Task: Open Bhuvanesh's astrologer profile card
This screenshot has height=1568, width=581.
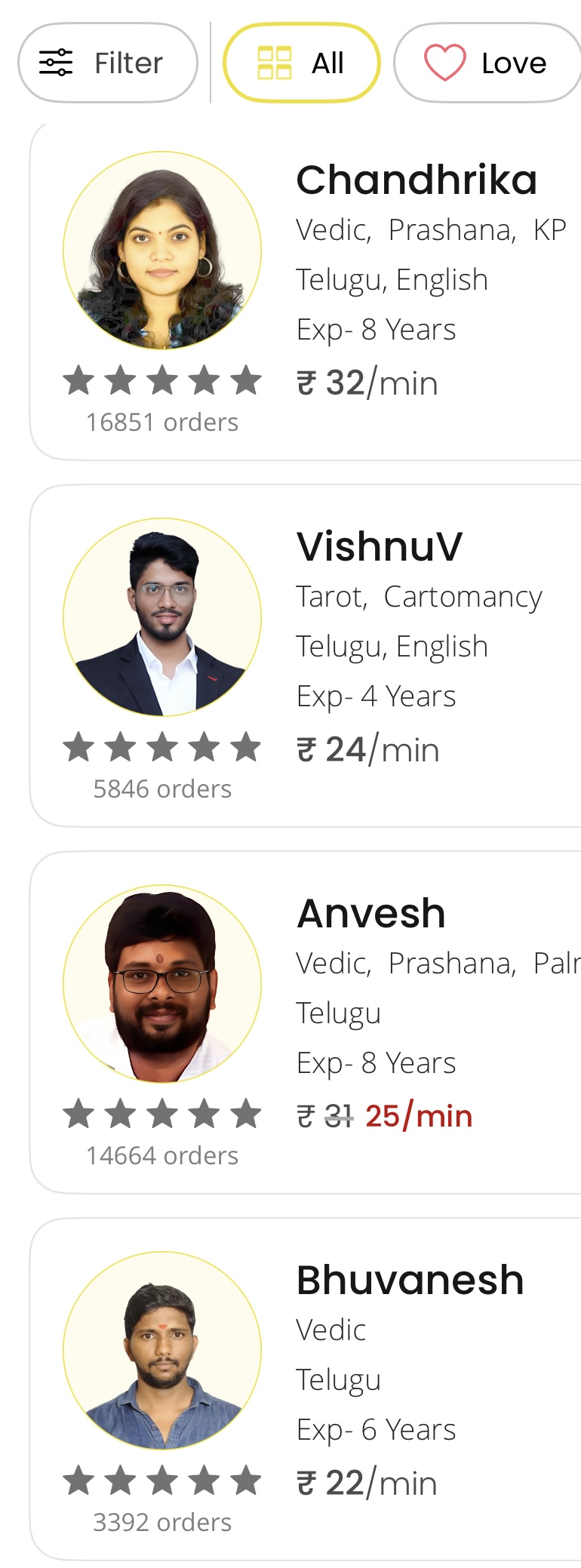Action: click(x=306, y=1388)
